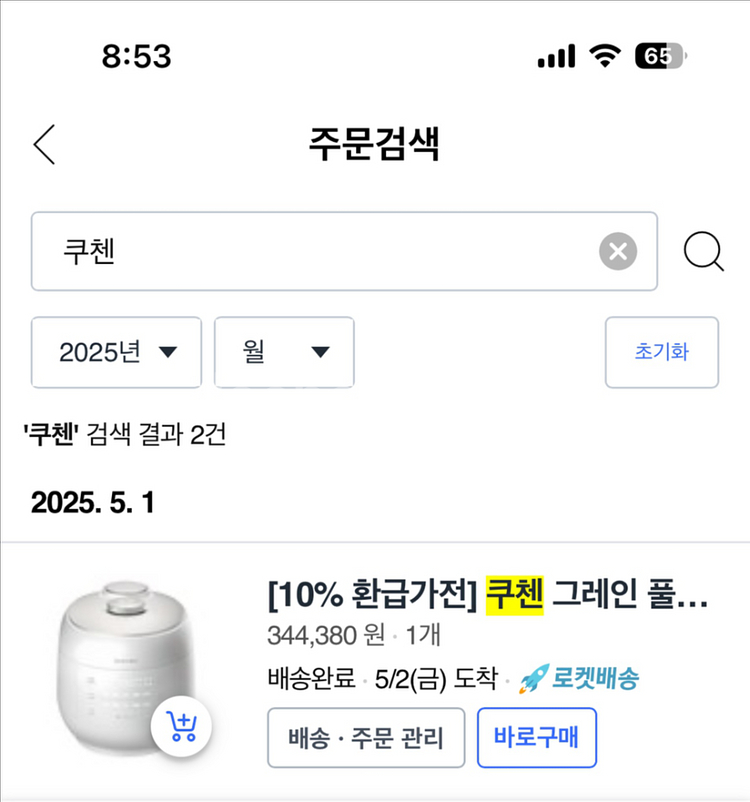Tap the back arrow to leave 주문검색
The image size is (750, 802).
click(x=43, y=144)
